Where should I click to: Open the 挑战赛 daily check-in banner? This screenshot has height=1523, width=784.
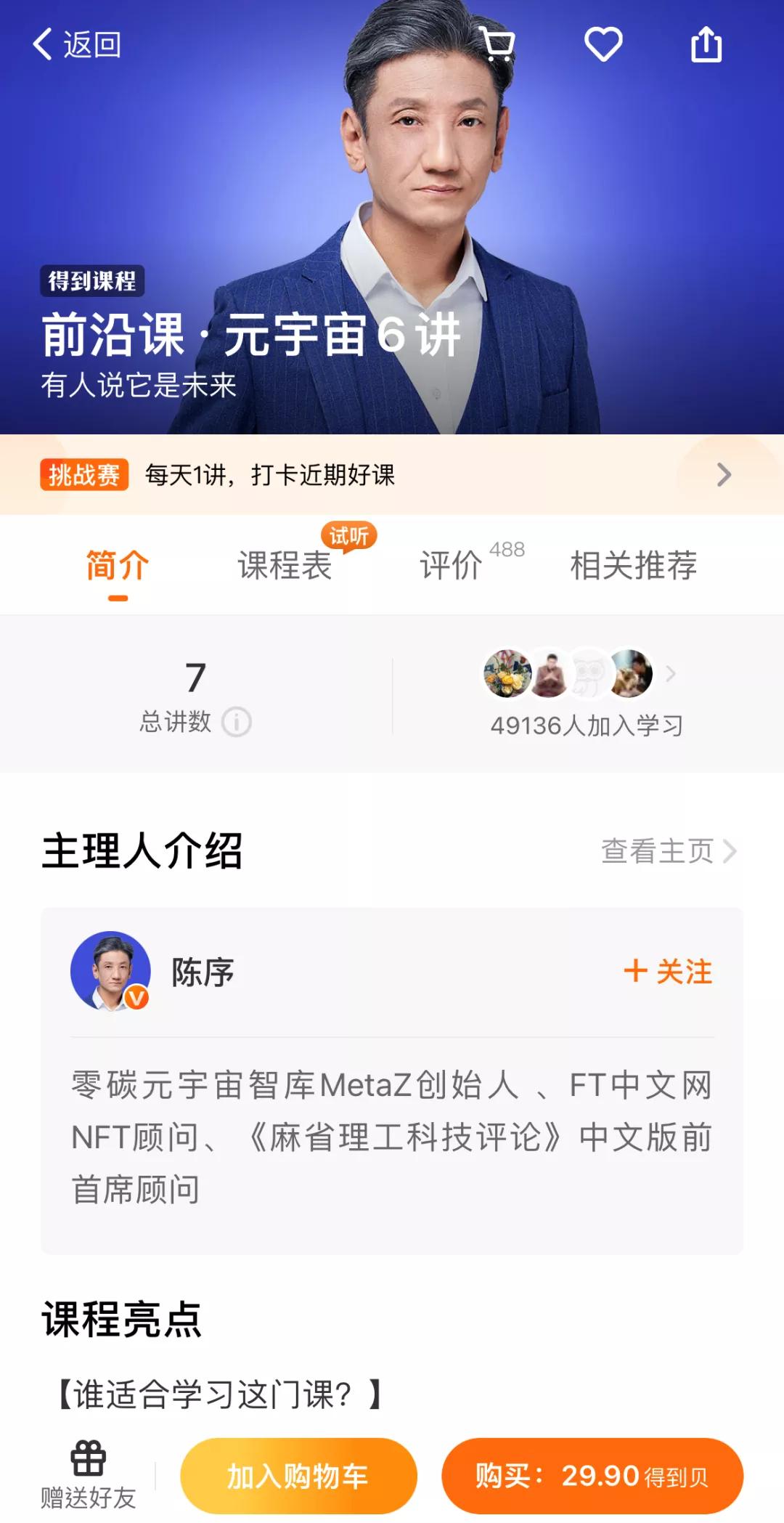pyautogui.click(x=392, y=475)
